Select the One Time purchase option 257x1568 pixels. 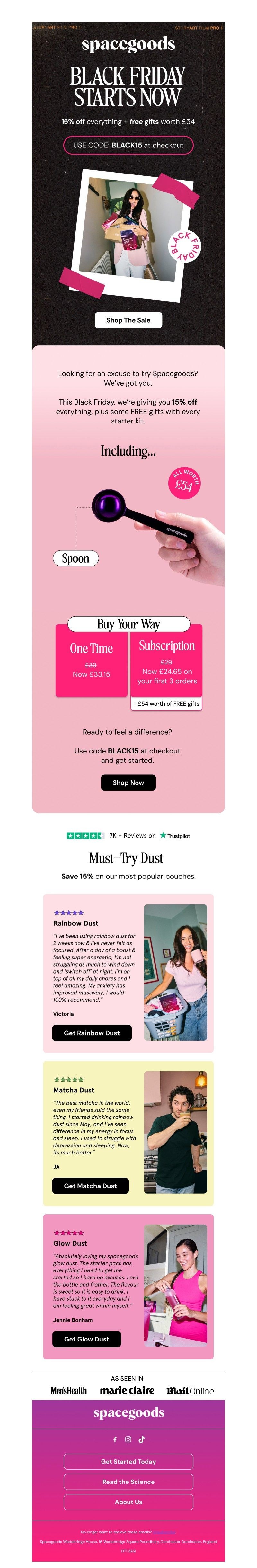[x=91, y=660]
